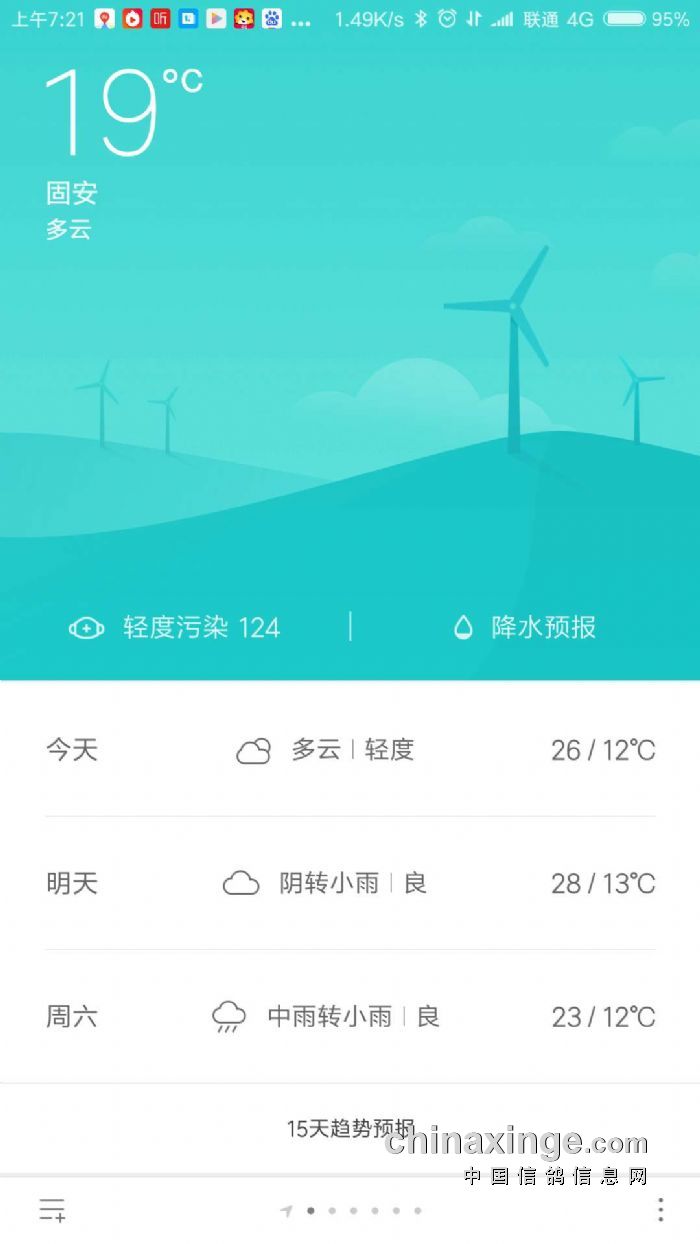The width and height of the screenshot is (700, 1244).
Task: View the 15天趋势预报 fifteen-day forecast
Action: tap(350, 1129)
